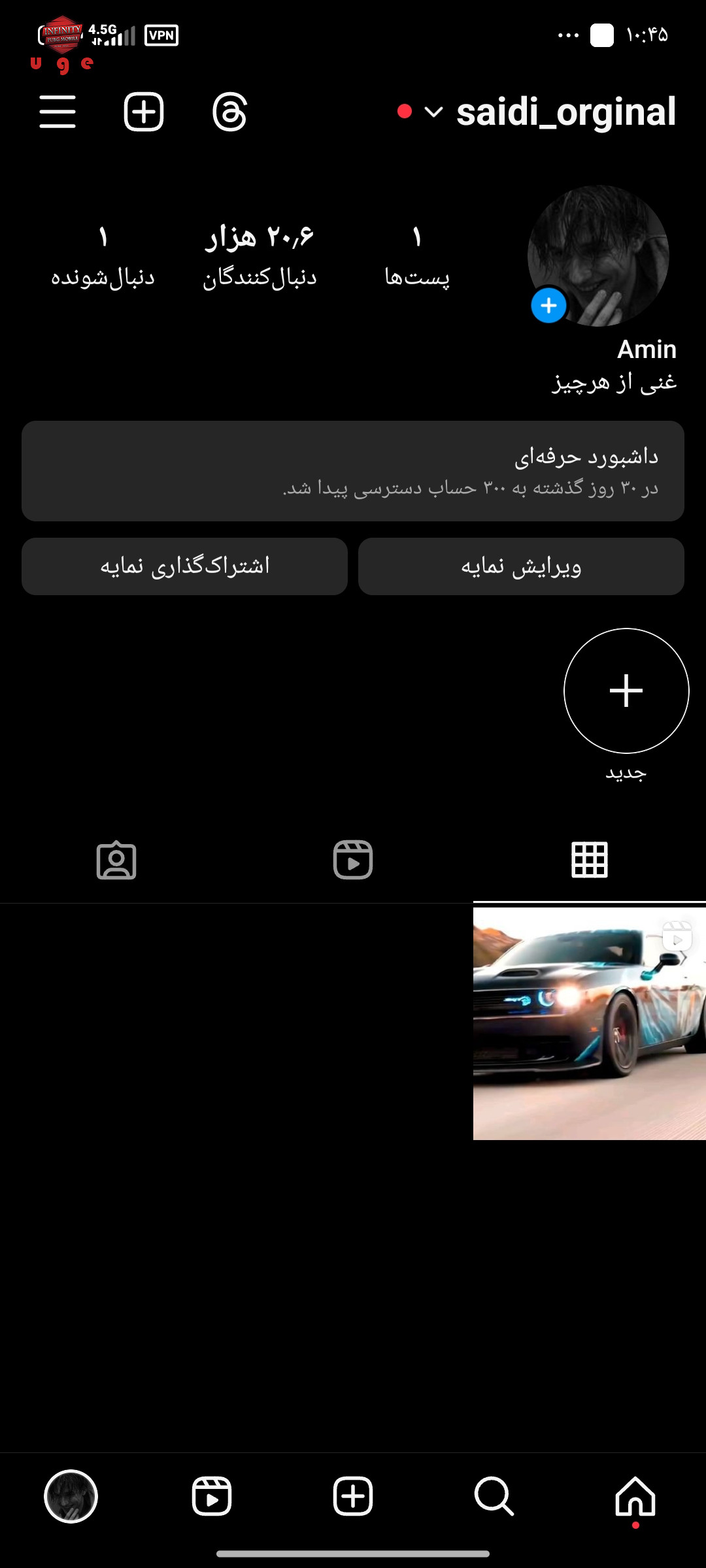Open search from the bottom bar

(x=494, y=1496)
